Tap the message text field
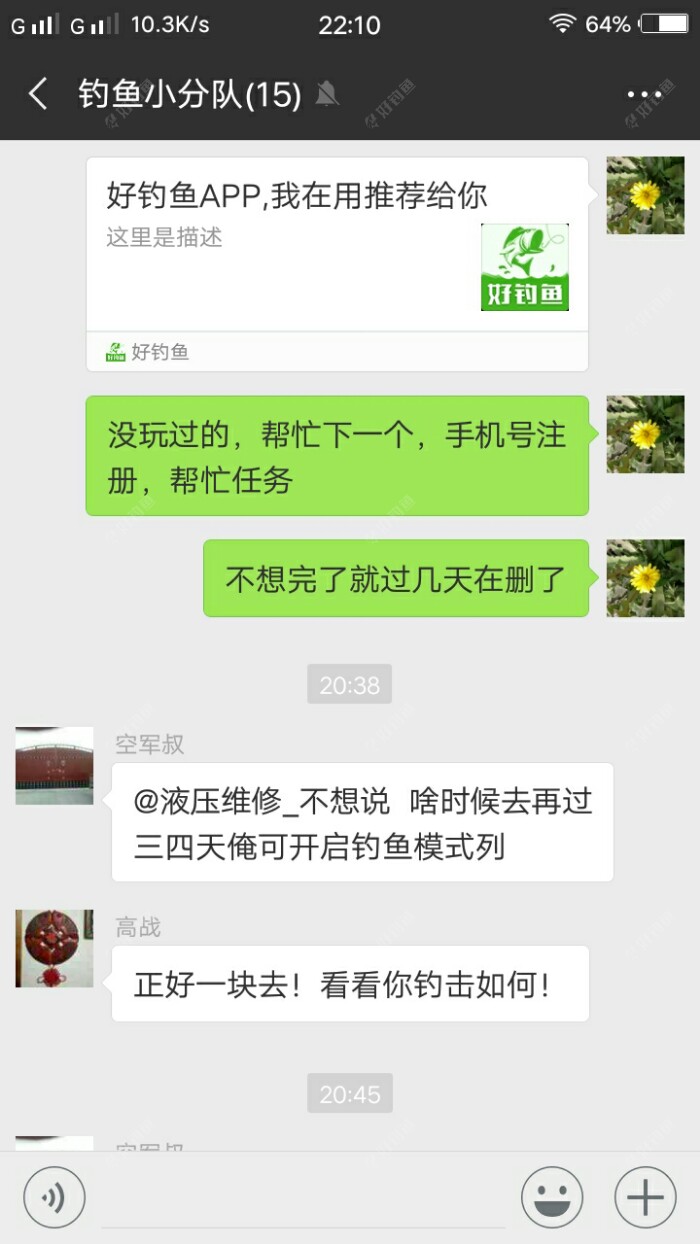 302,1199
